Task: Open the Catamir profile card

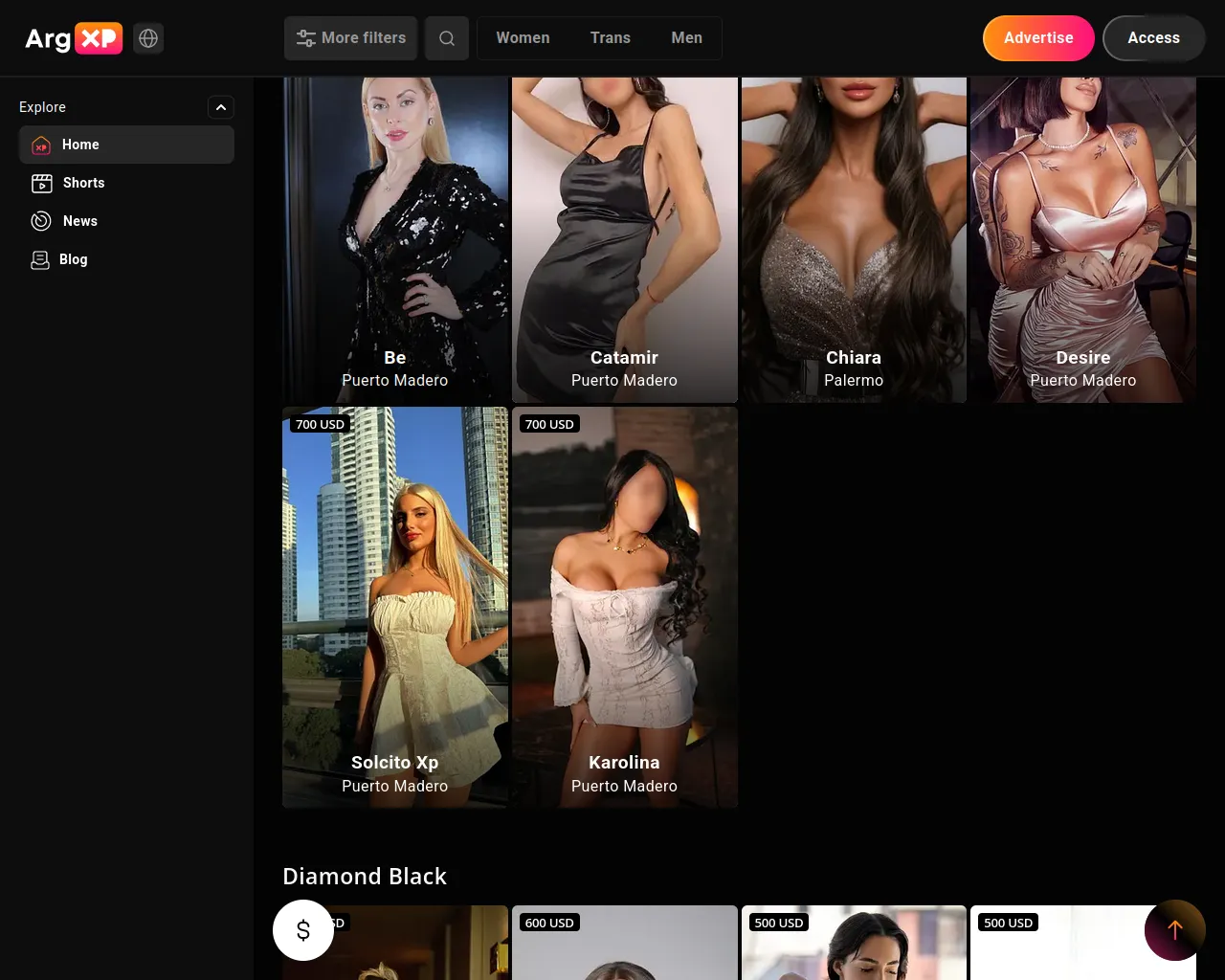Action: (x=625, y=239)
